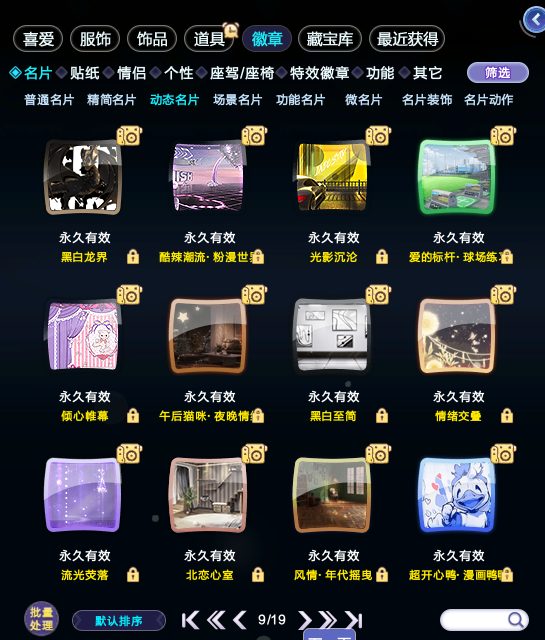Select the 藏宝库 tab

tap(330, 39)
